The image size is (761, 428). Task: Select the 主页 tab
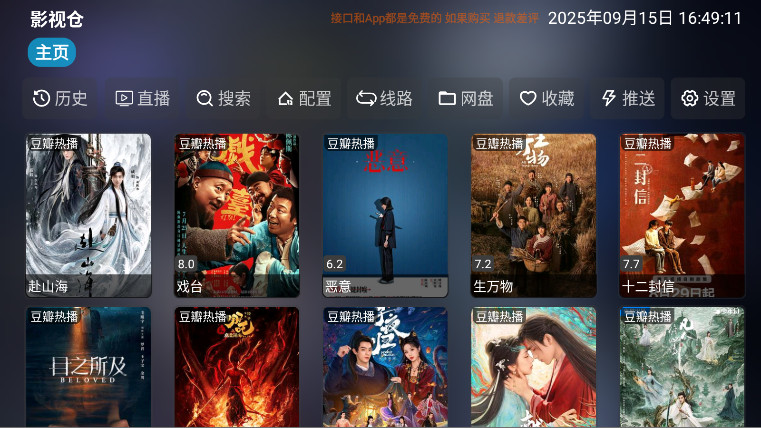pos(52,52)
